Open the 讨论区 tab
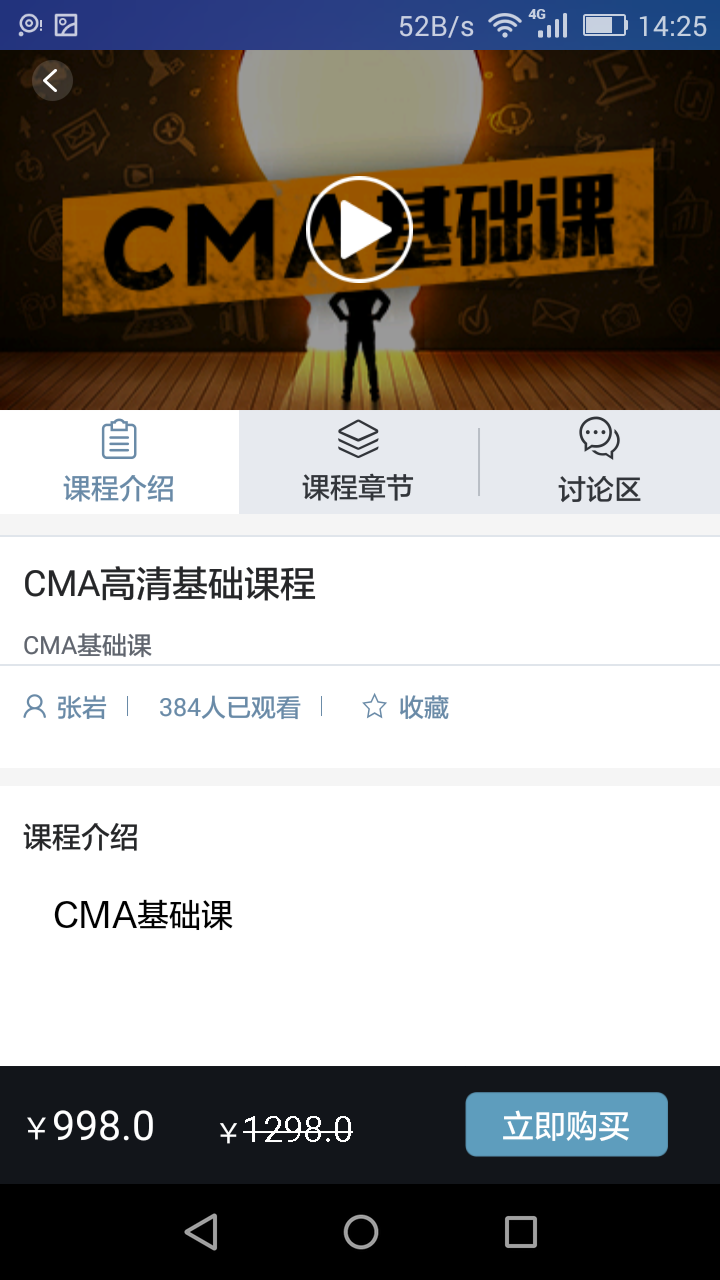720x1280 pixels. 599,462
